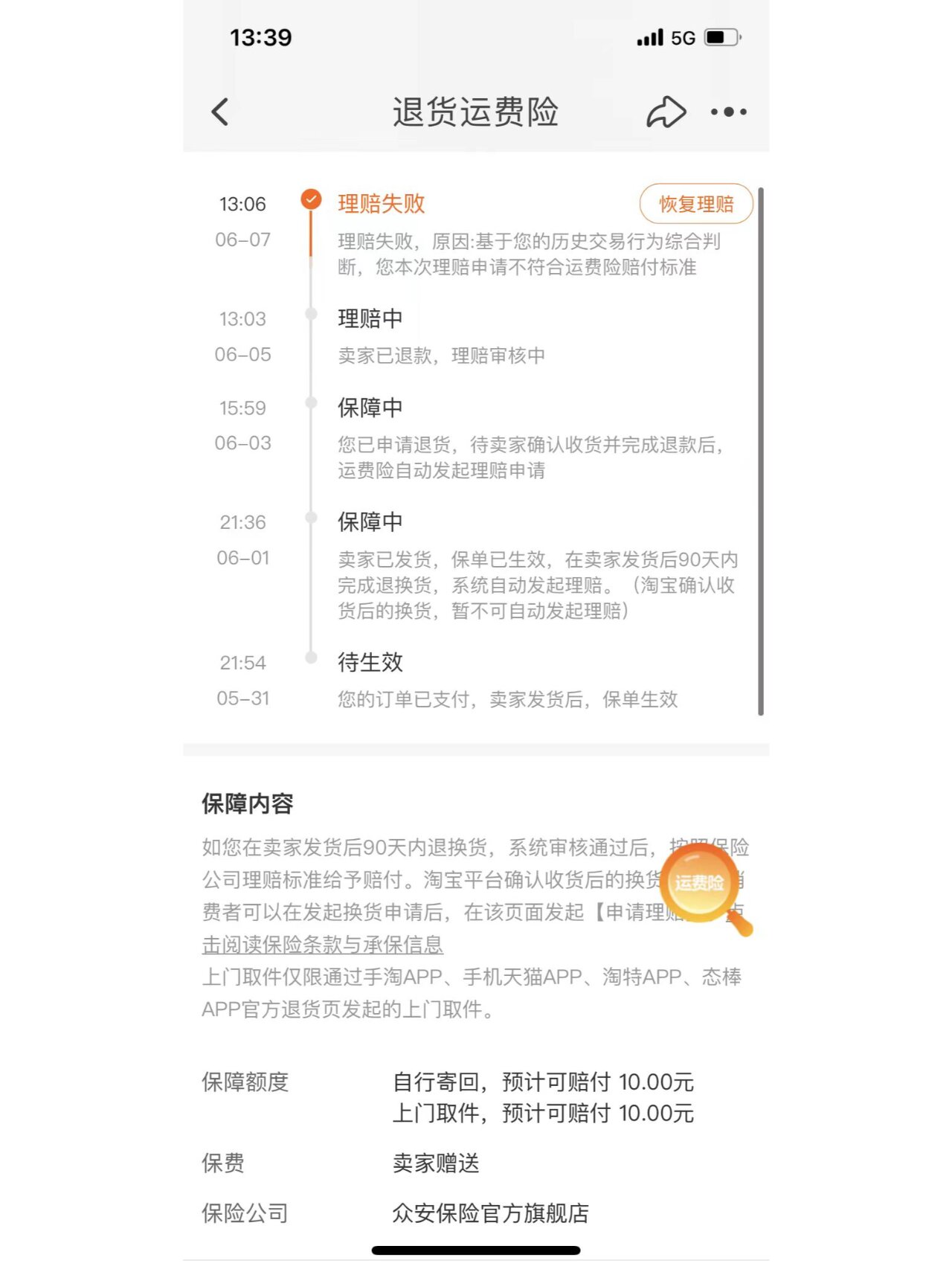This screenshot has height=1269, width=952.
Task: Tap the 保障中 step dated 06-01
Action: pyautogui.click(x=370, y=521)
